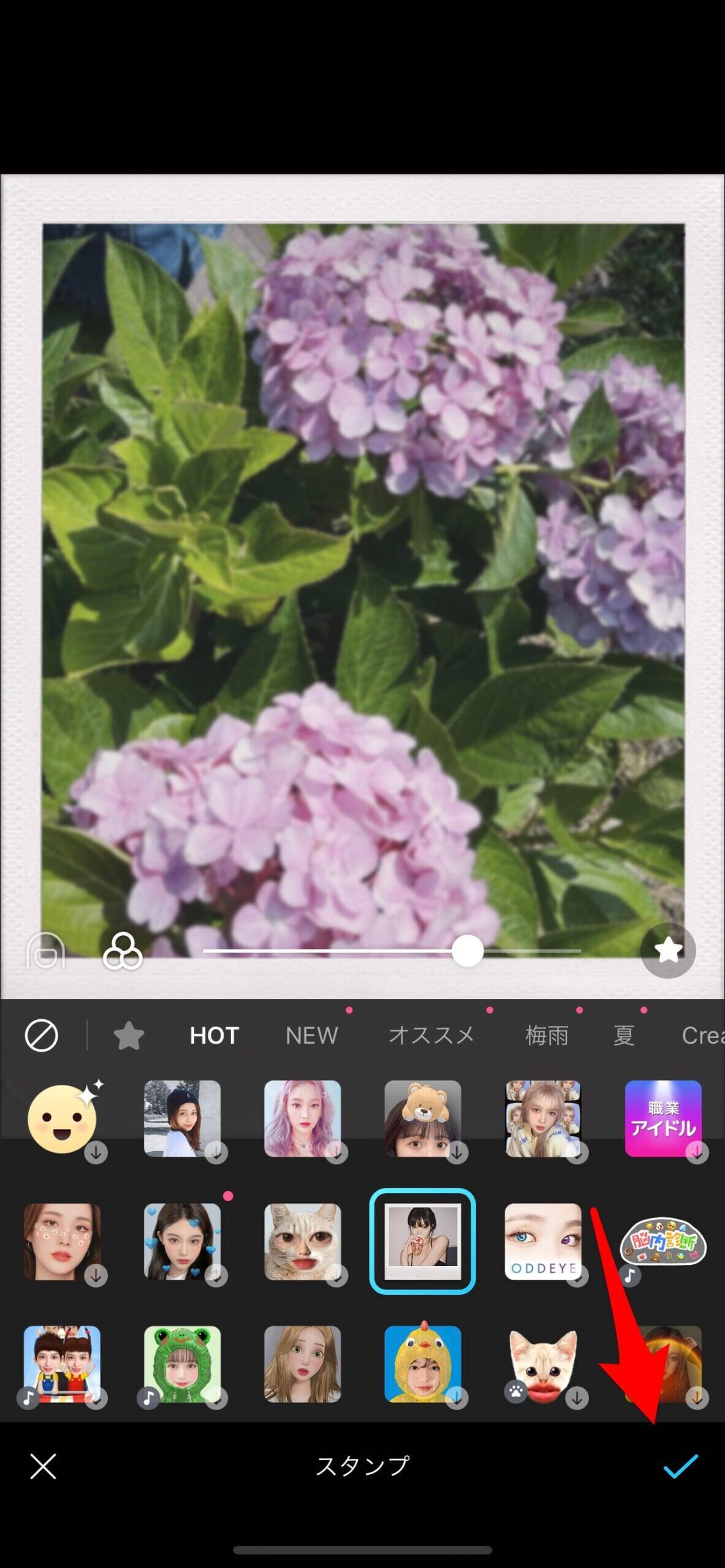Viewport: 725px width, 1568px height.
Task: Select the HOT tab
Action: (x=214, y=1036)
